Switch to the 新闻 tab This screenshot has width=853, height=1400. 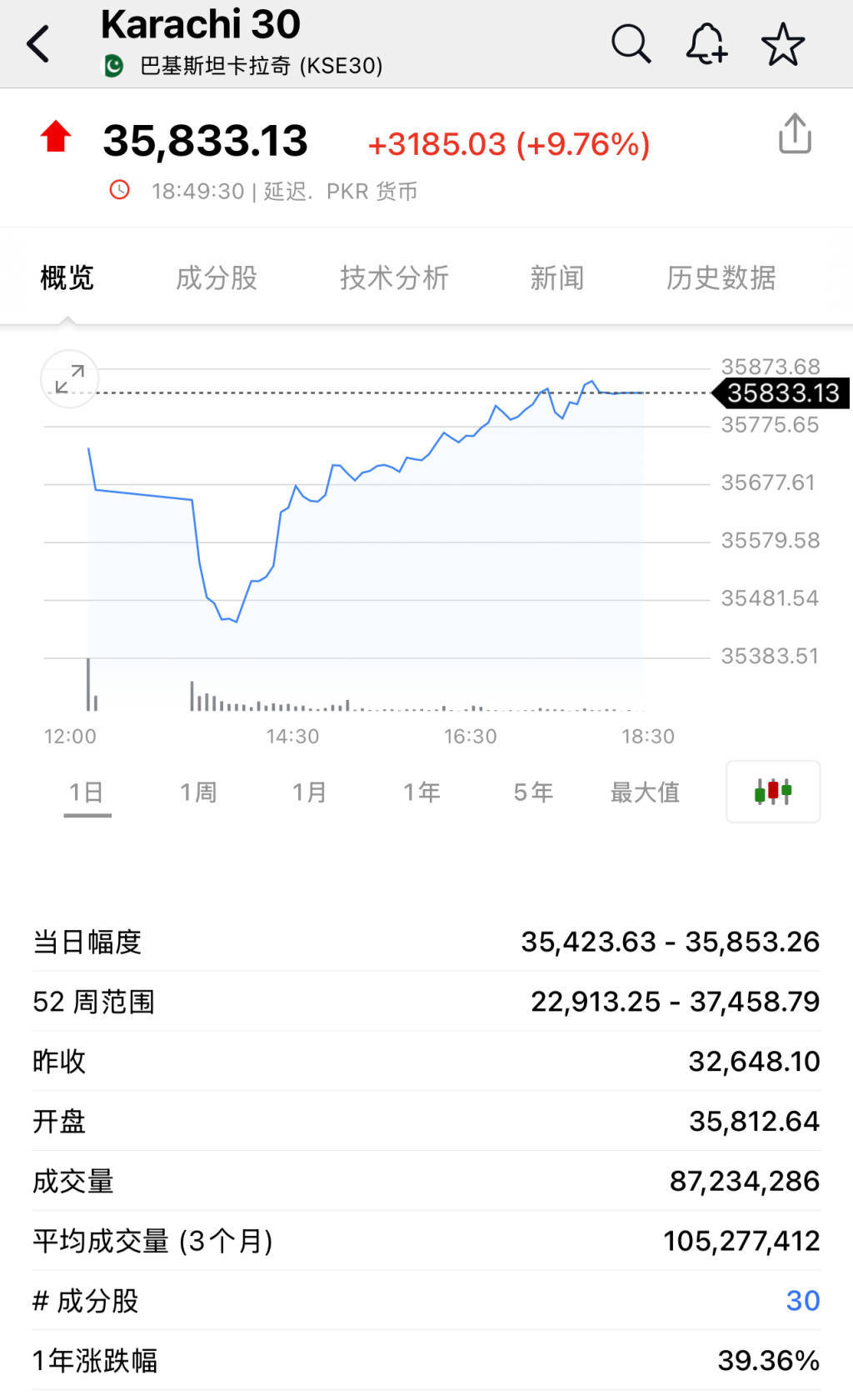point(557,277)
